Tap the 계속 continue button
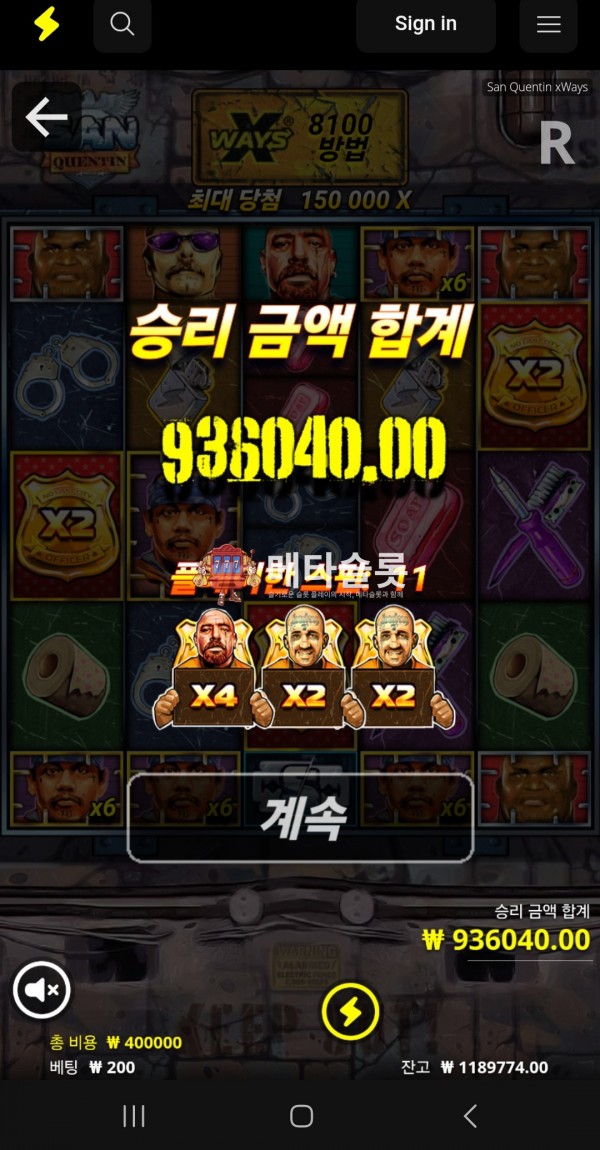The image size is (600, 1150). (x=300, y=818)
